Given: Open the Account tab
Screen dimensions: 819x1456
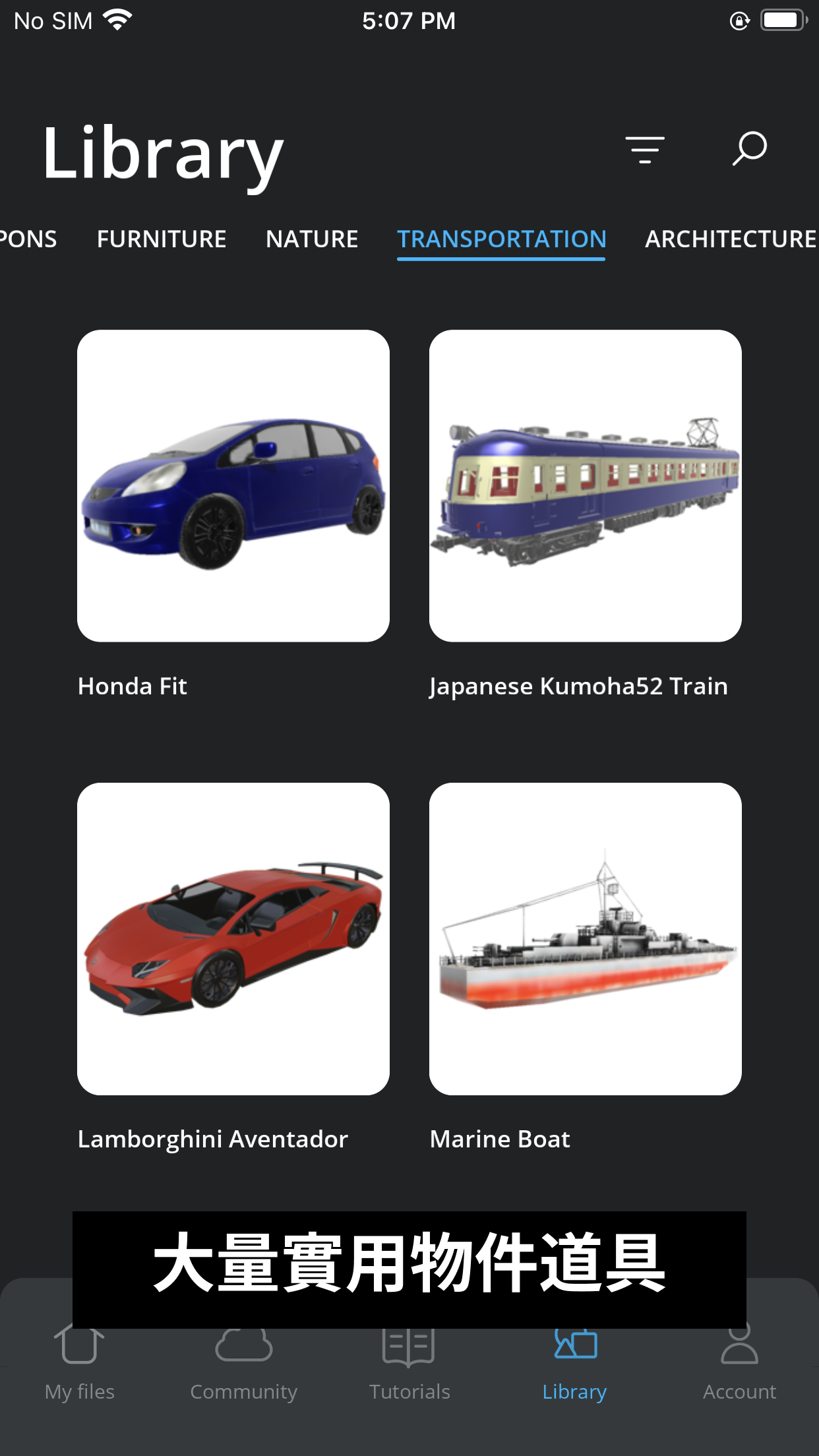Looking at the screenshot, I should tap(739, 1365).
